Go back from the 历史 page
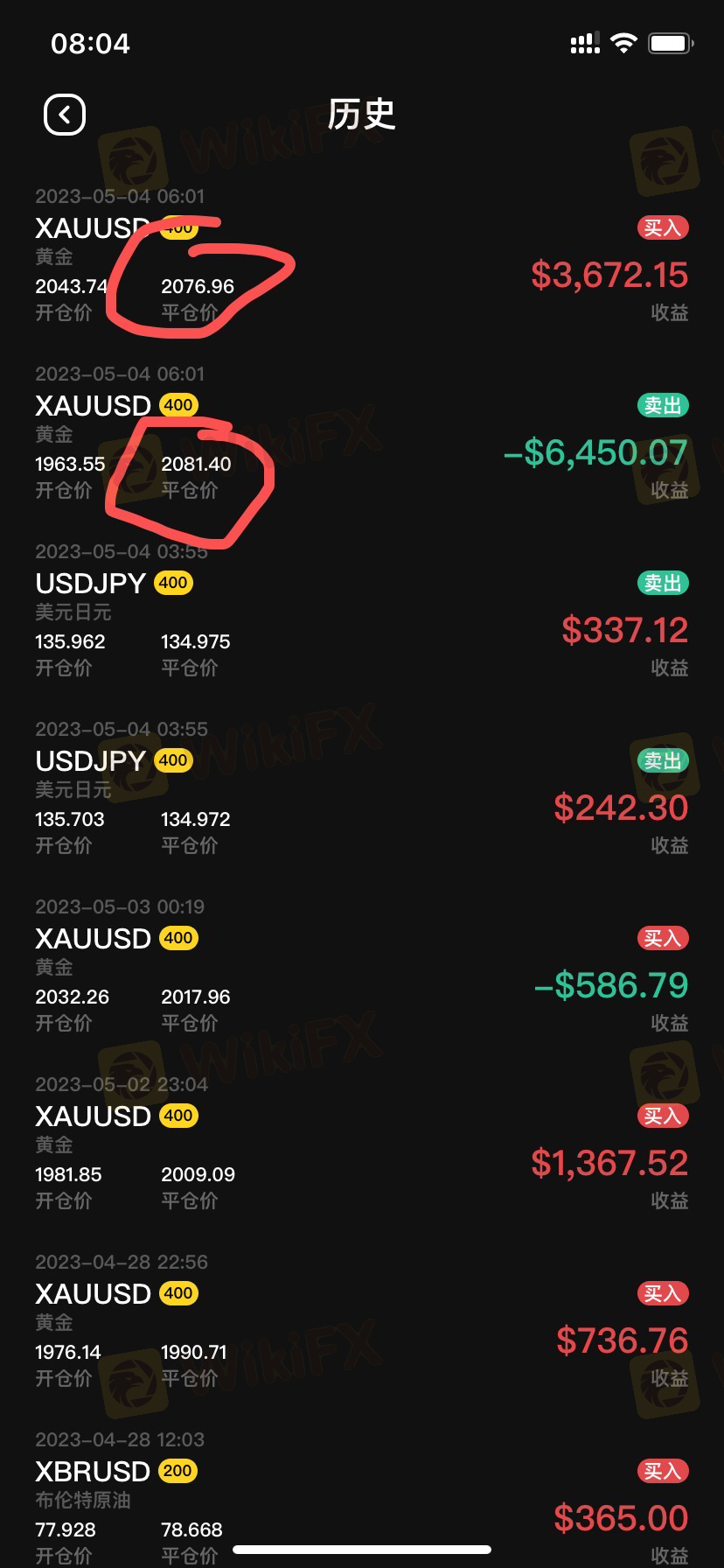Image resolution: width=724 pixels, height=1568 pixels. coord(65,115)
